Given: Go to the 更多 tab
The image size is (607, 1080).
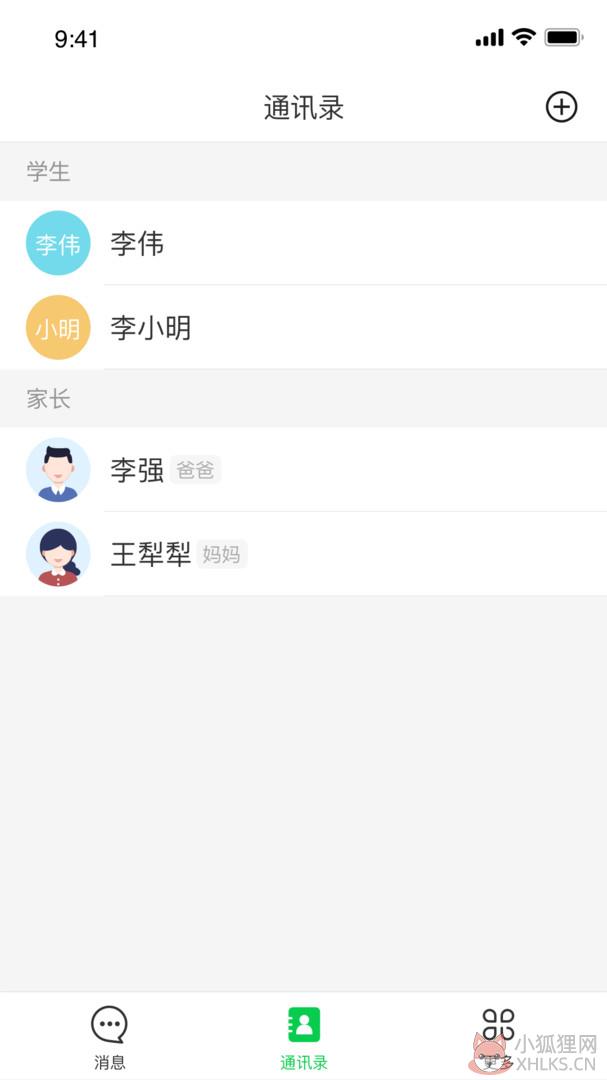Looking at the screenshot, I should tap(498, 1037).
